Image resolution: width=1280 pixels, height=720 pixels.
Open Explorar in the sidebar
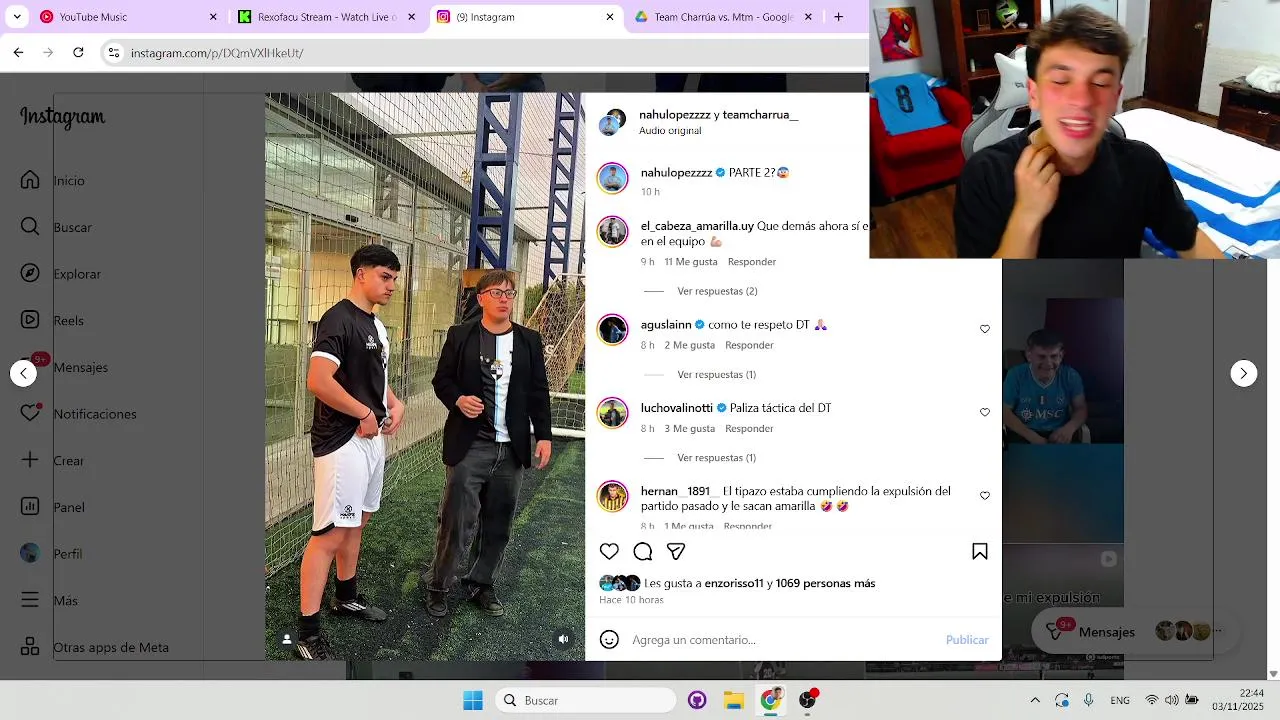pyautogui.click(x=76, y=274)
